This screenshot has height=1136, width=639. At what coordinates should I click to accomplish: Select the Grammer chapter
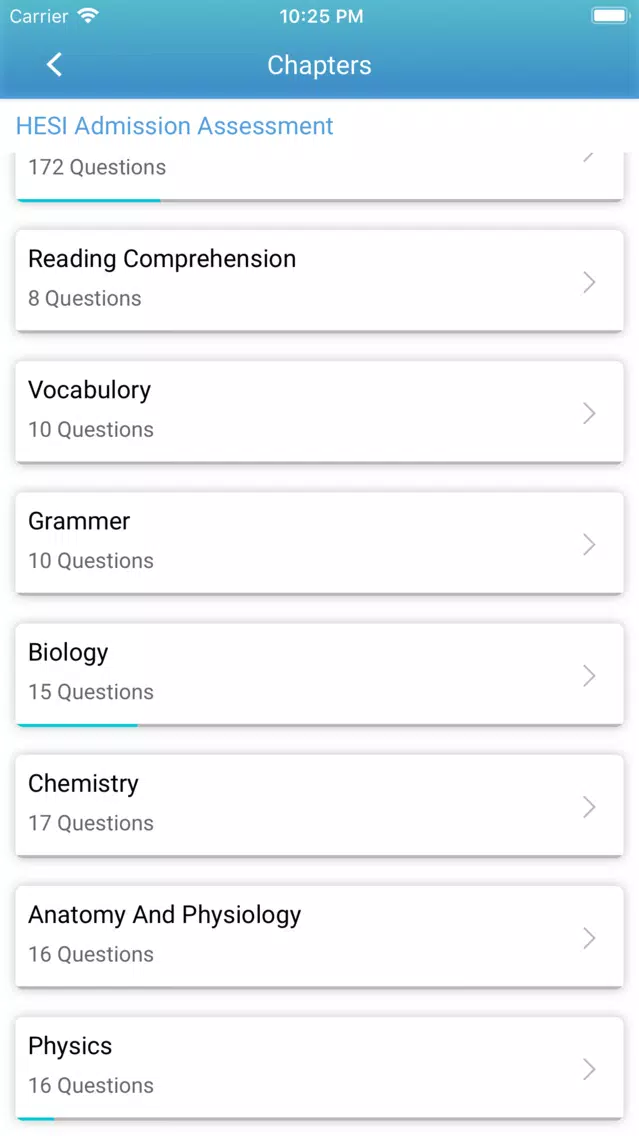tap(320, 543)
